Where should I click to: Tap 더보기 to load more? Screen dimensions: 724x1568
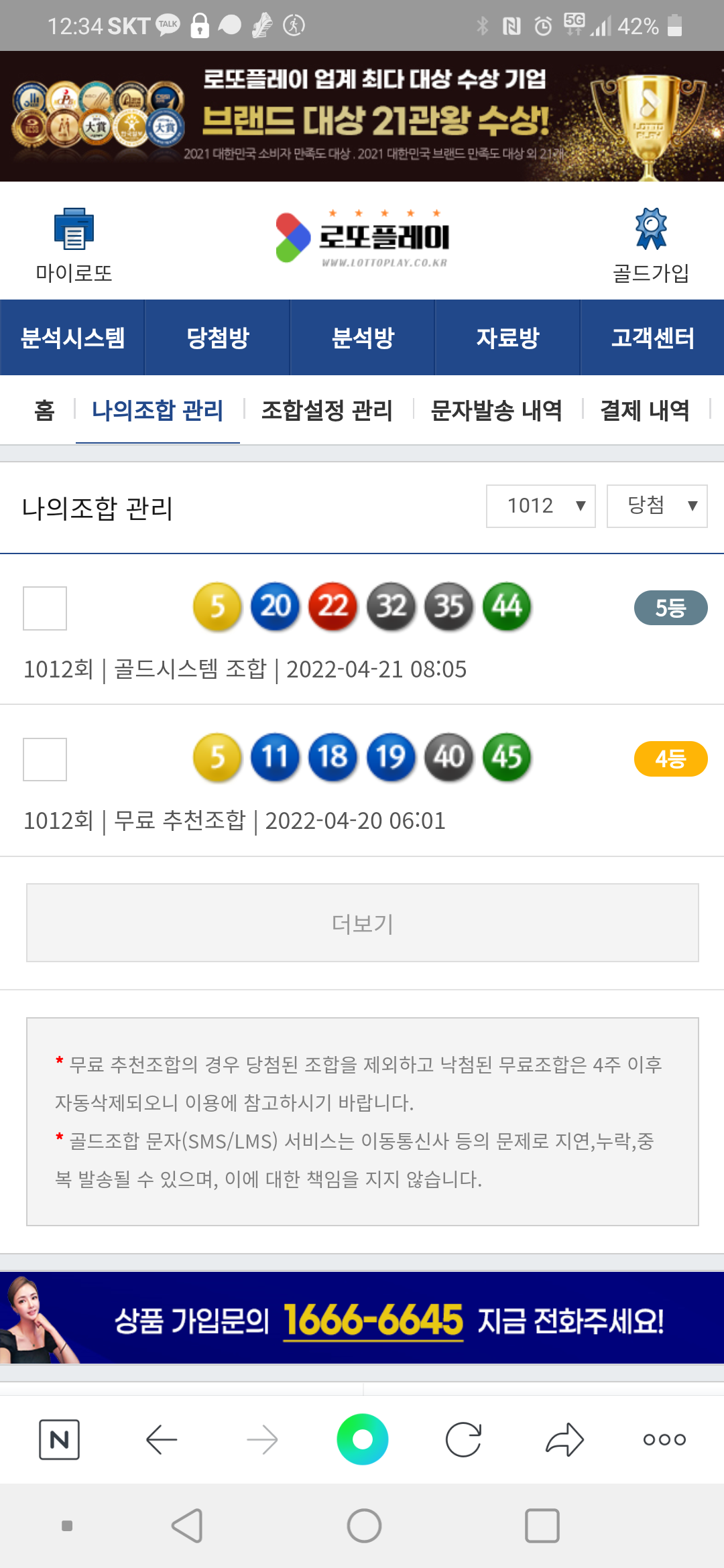363,923
